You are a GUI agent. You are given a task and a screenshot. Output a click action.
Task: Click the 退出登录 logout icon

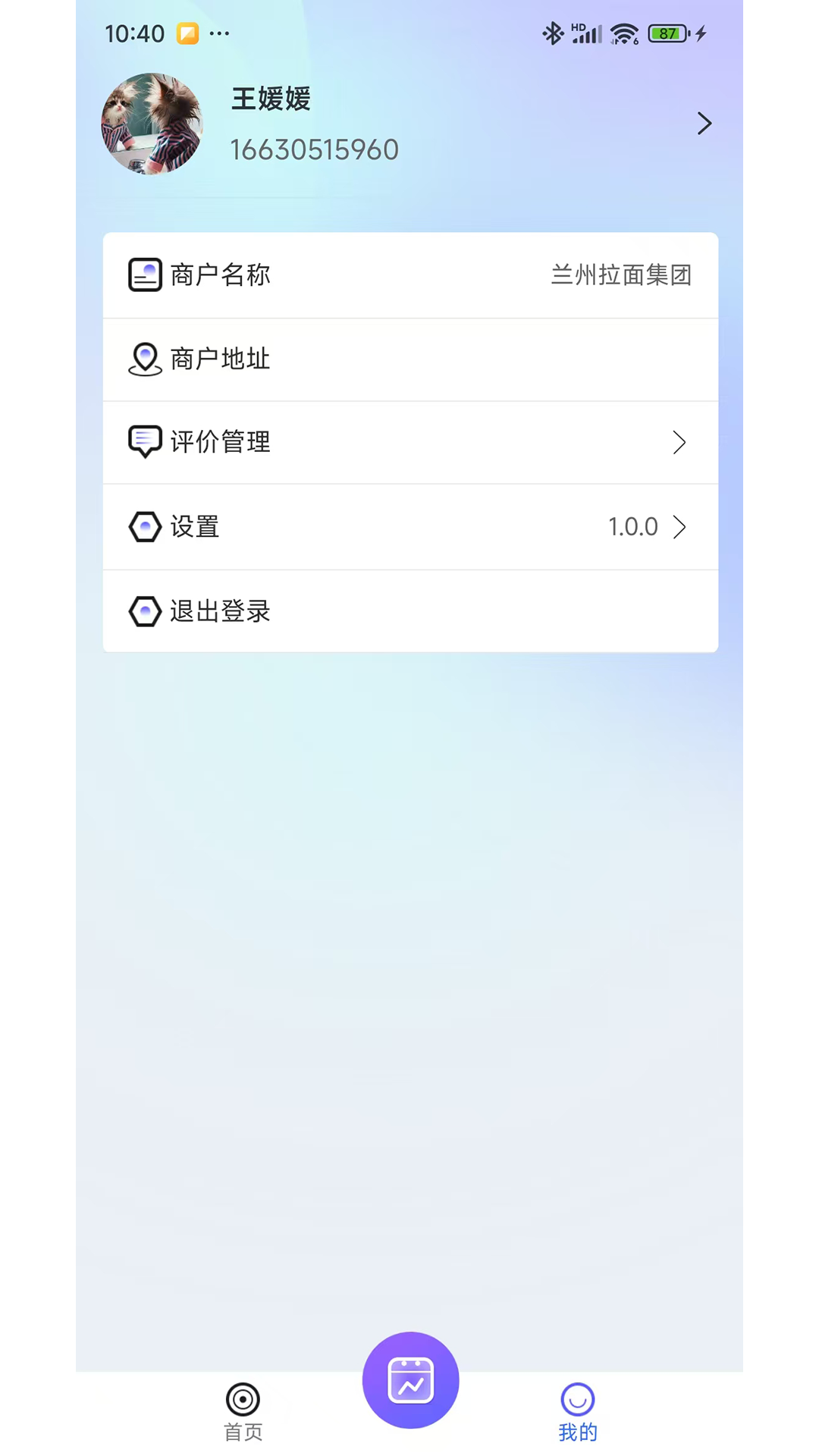pyautogui.click(x=145, y=611)
